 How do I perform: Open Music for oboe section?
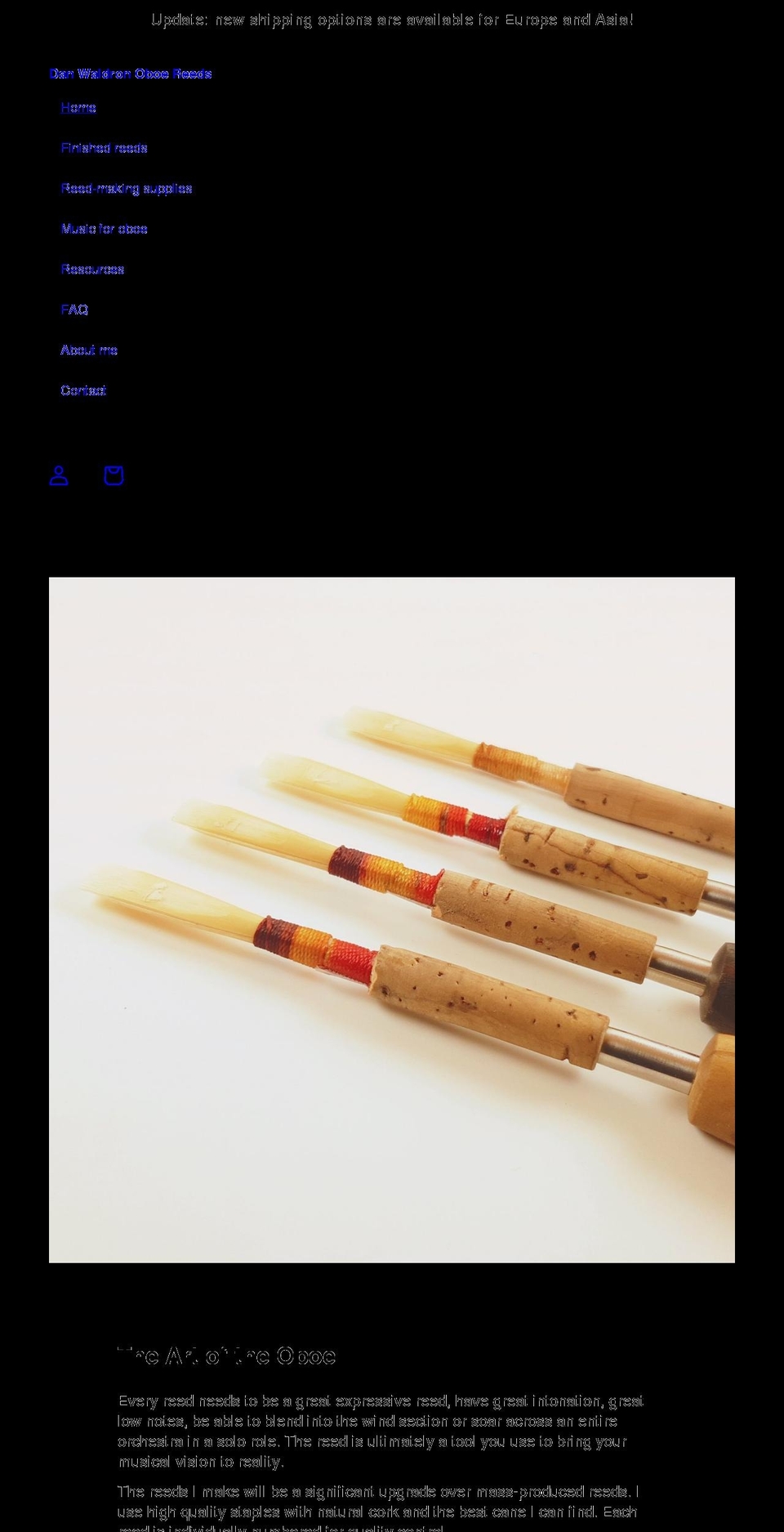[x=104, y=229]
